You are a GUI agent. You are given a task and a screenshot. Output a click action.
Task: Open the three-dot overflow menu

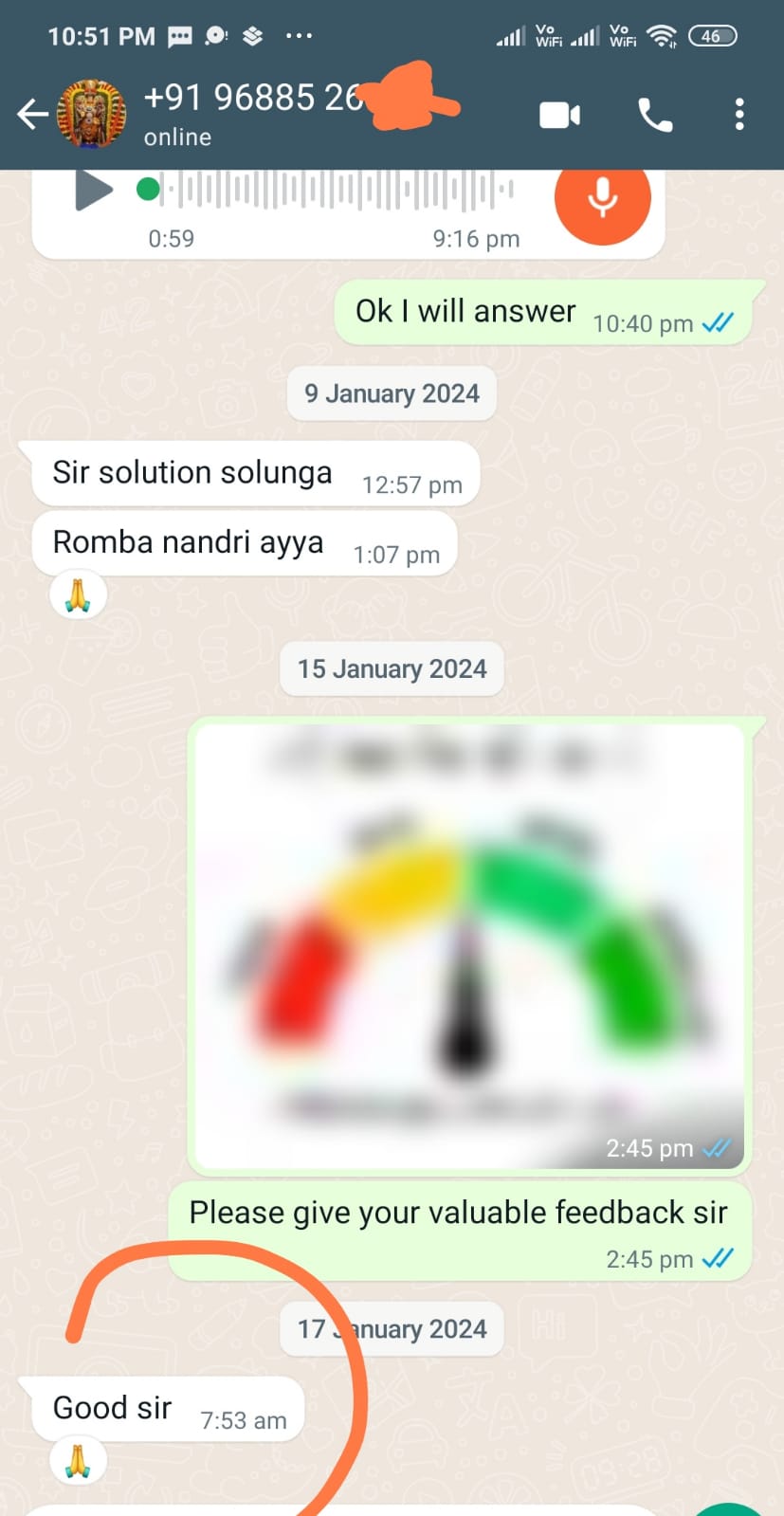tap(739, 116)
